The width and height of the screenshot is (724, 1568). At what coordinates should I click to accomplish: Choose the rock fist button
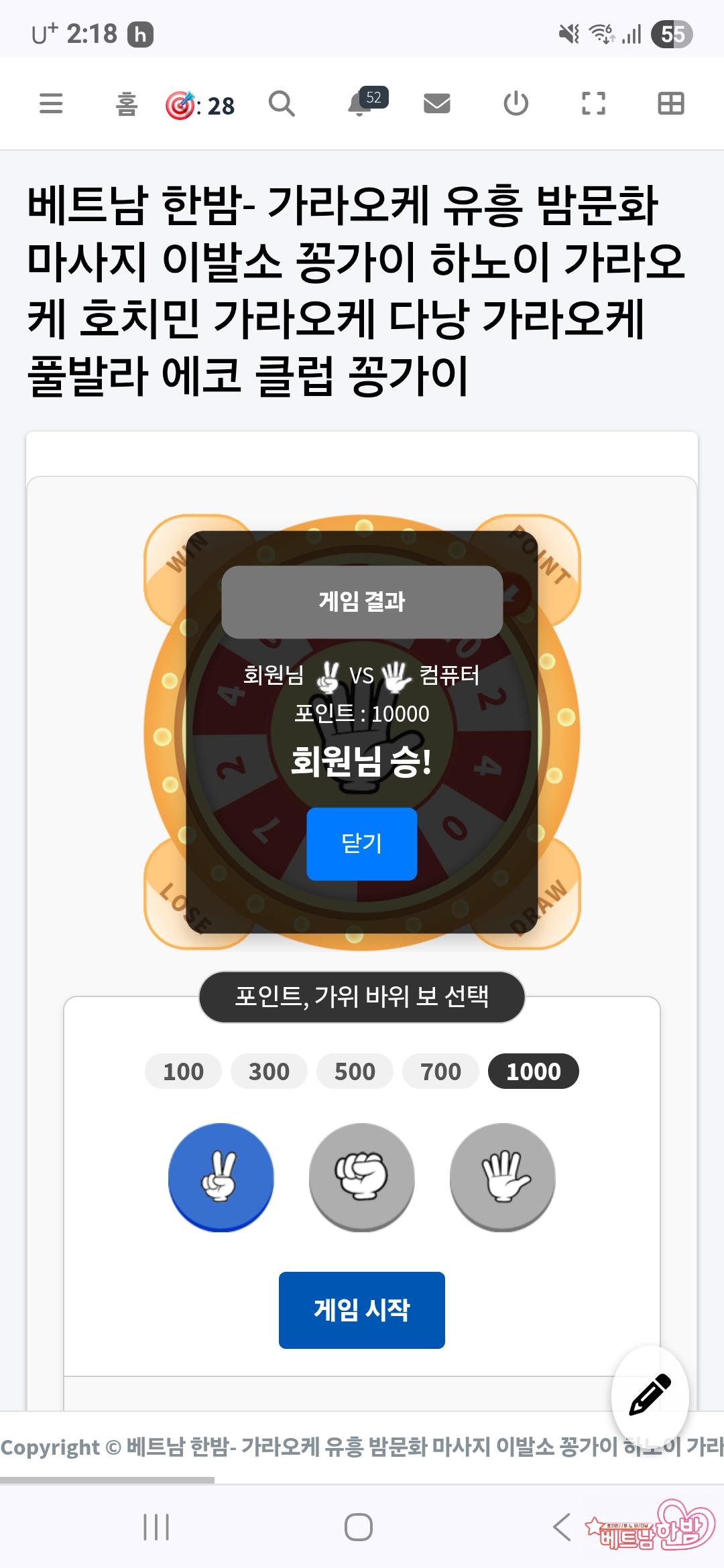[x=361, y=1177]
